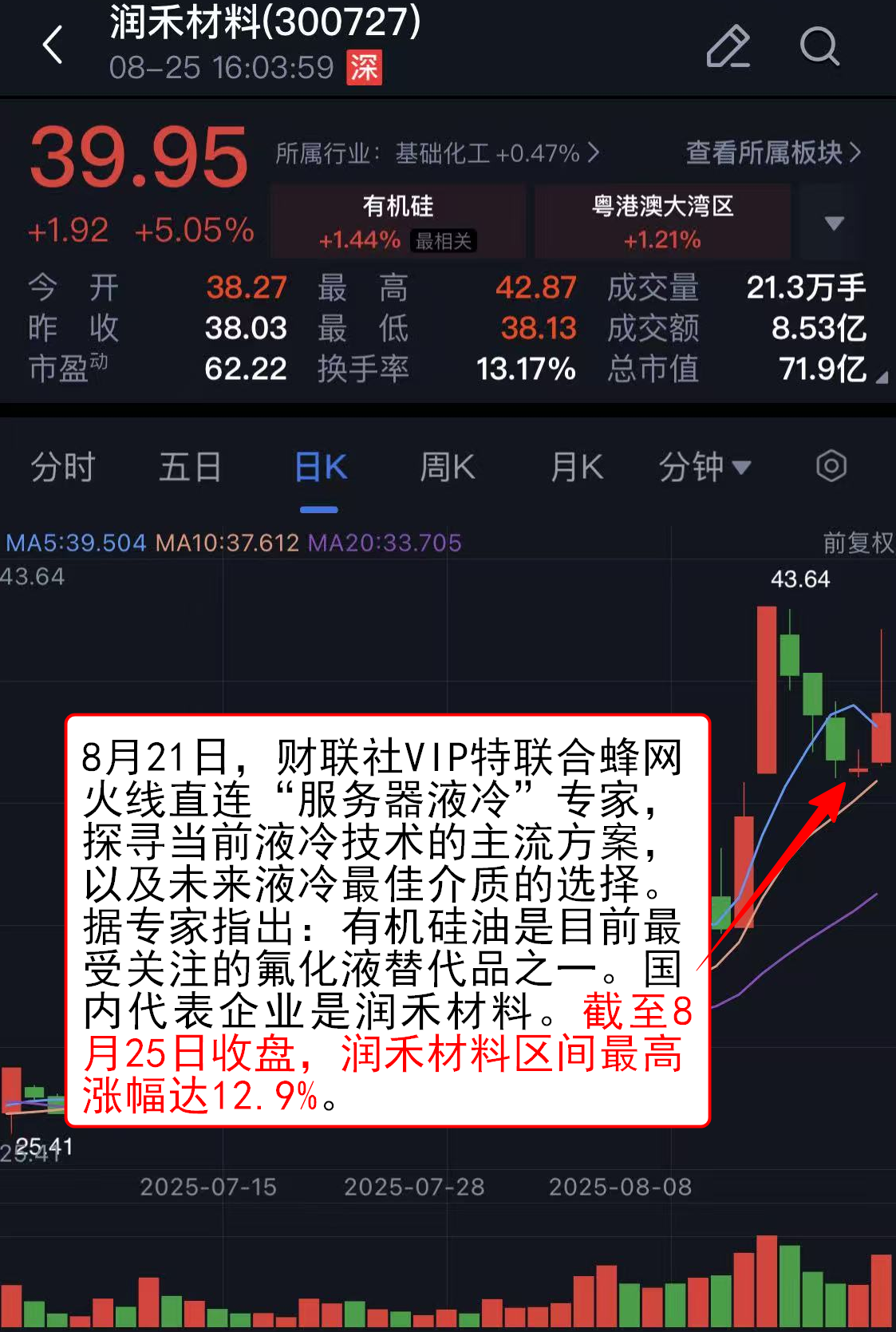Tap the pencil edit icon
Screen dimensions: 896x1332
click(728, 46)
